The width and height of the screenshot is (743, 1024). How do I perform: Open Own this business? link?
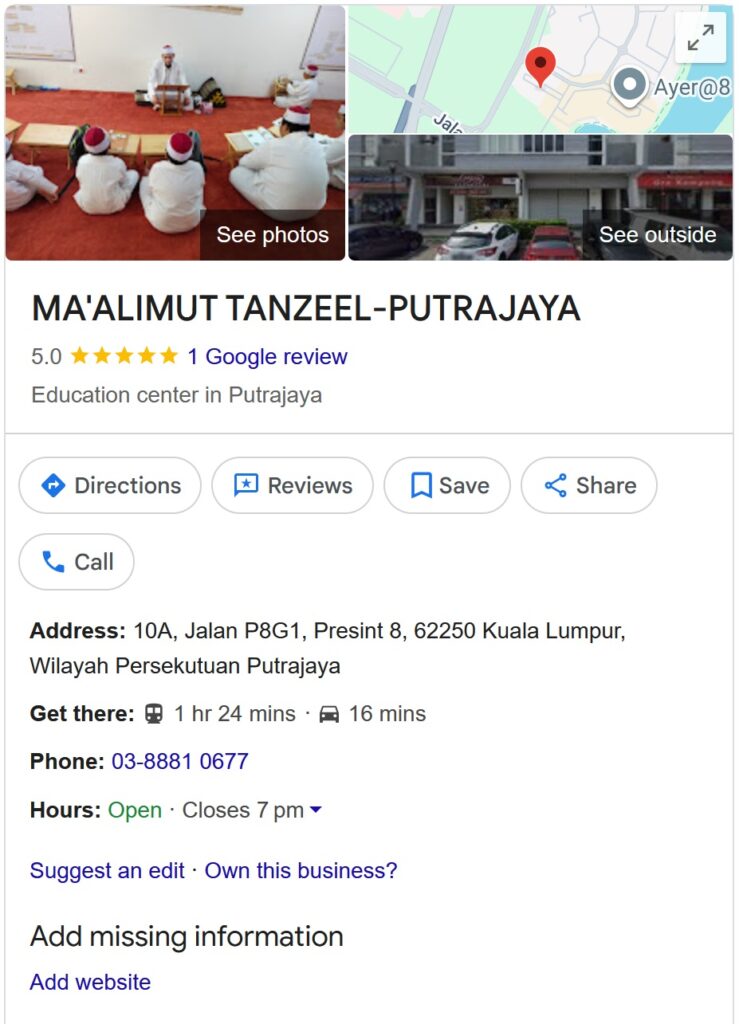301,871
